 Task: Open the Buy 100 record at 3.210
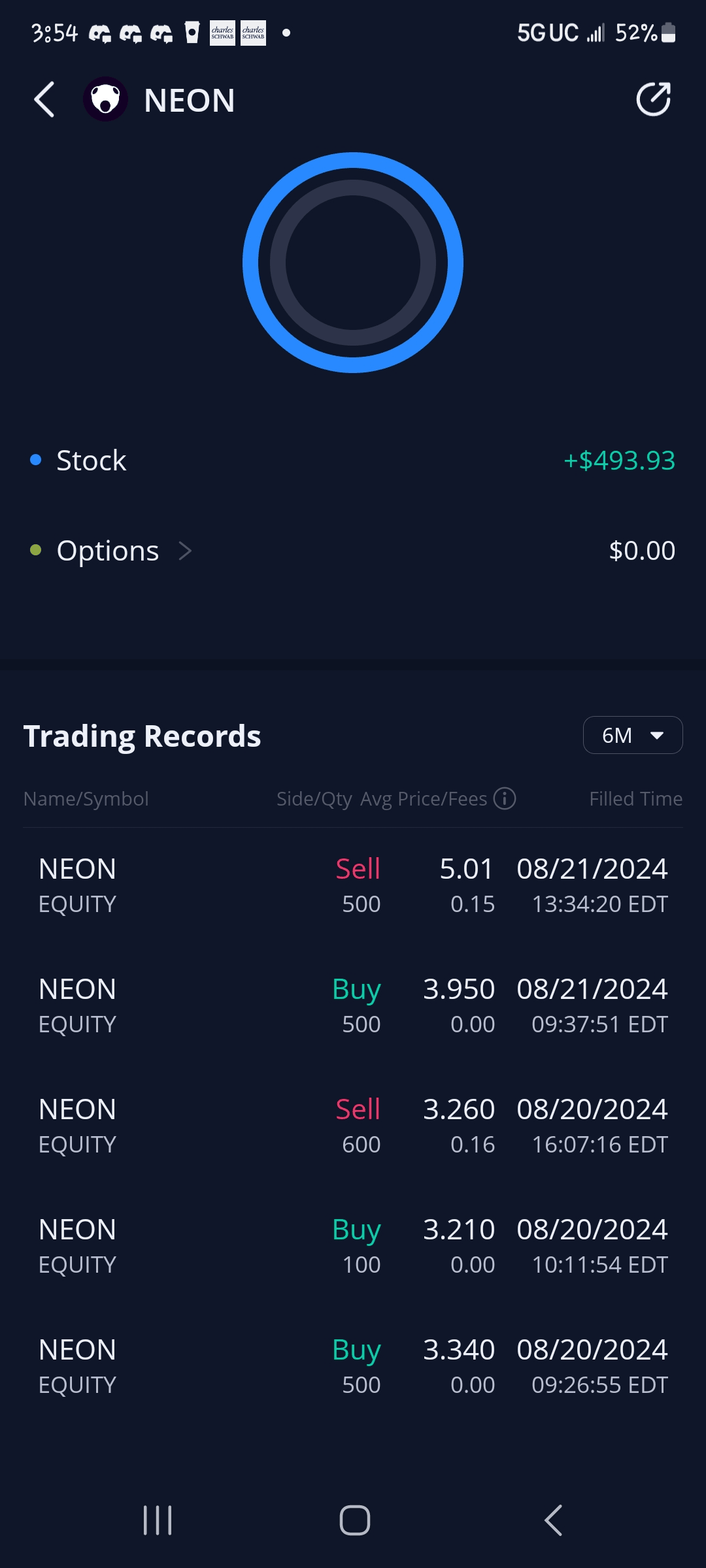click(353, 1247)
